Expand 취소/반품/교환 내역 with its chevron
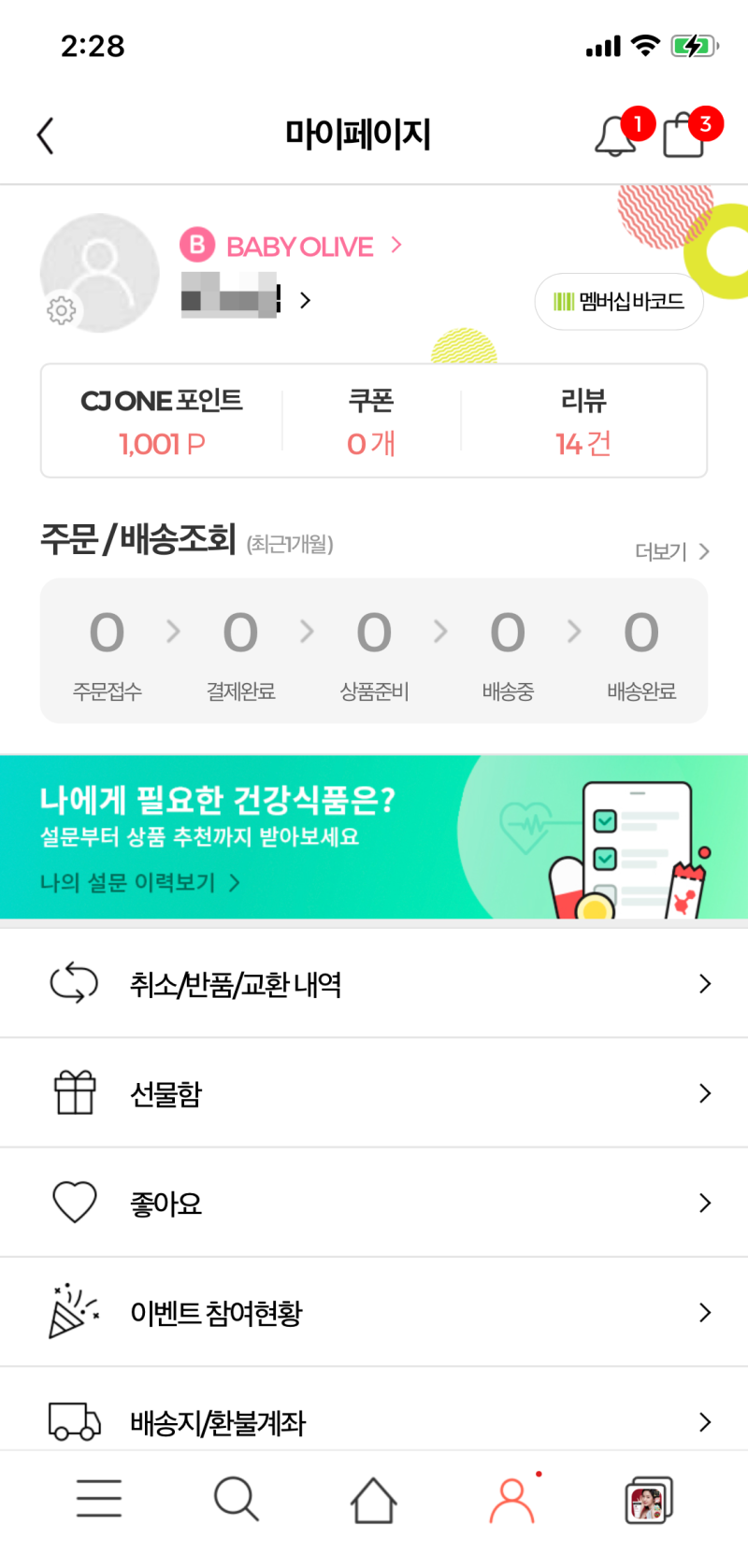The height and width of the screenshot is (1568, 748). click(705, 983)
